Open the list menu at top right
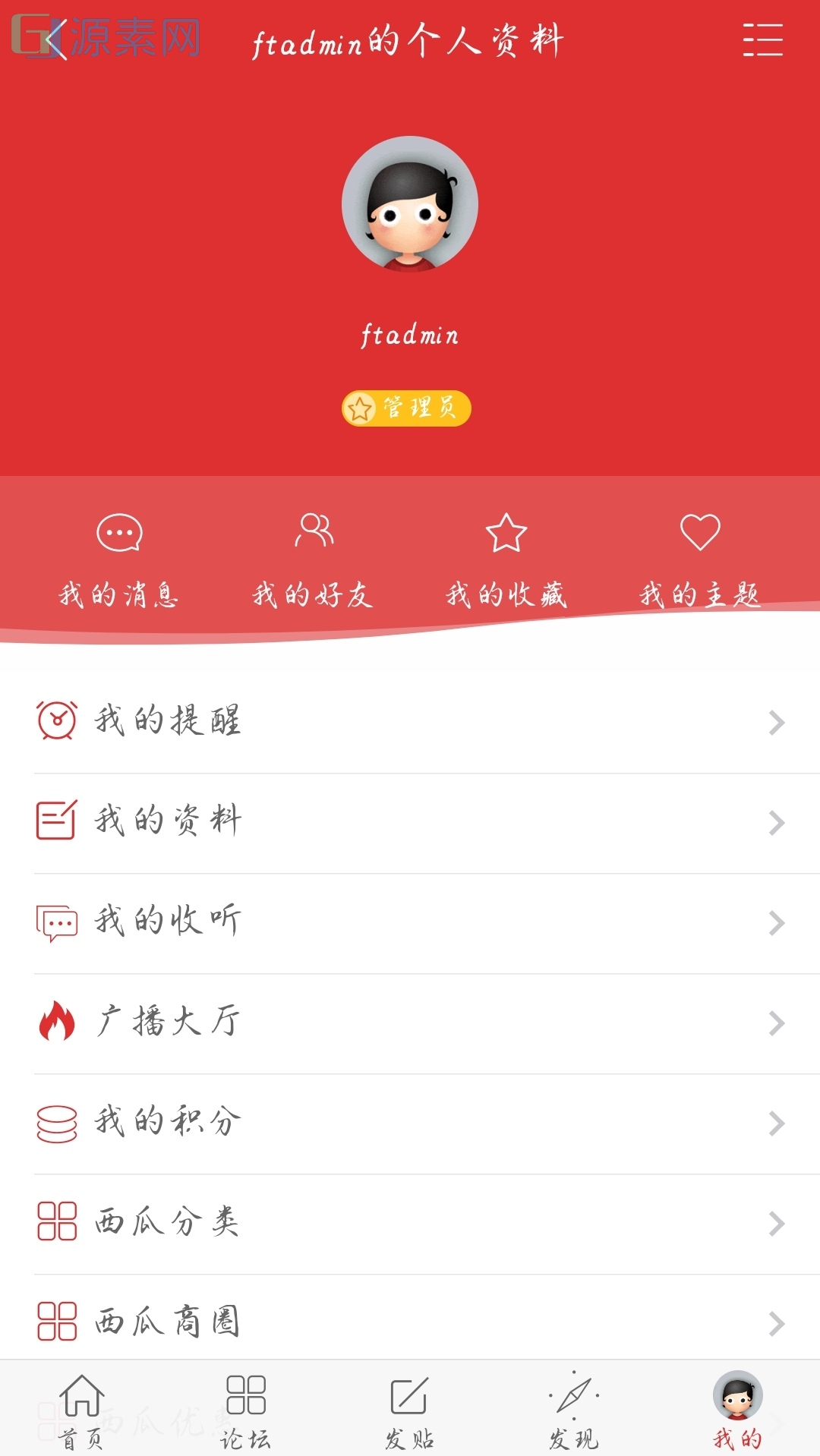The height and width of the screenshot is (1456, 820). click(763, 40)
